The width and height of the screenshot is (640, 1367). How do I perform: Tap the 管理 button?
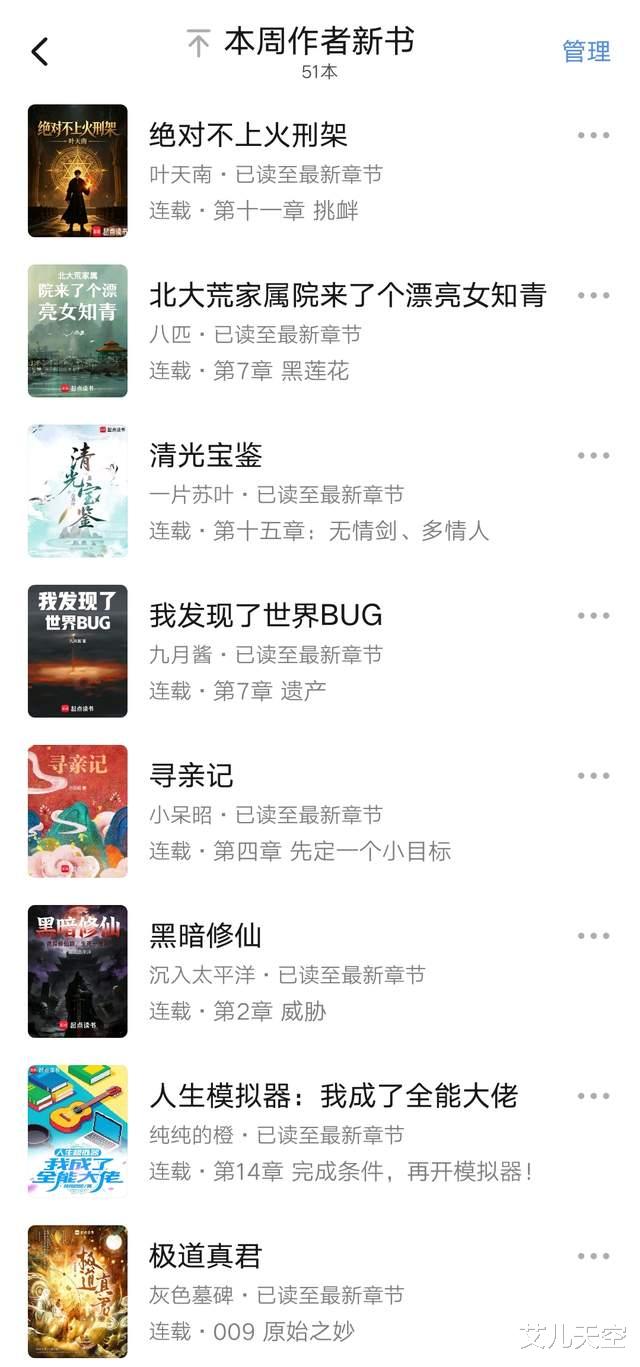586,51
